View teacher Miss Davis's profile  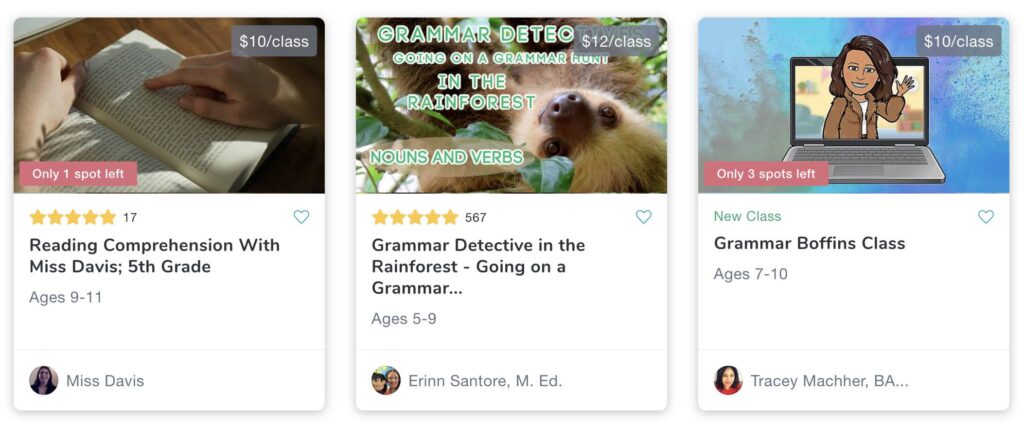click(104, 381)
